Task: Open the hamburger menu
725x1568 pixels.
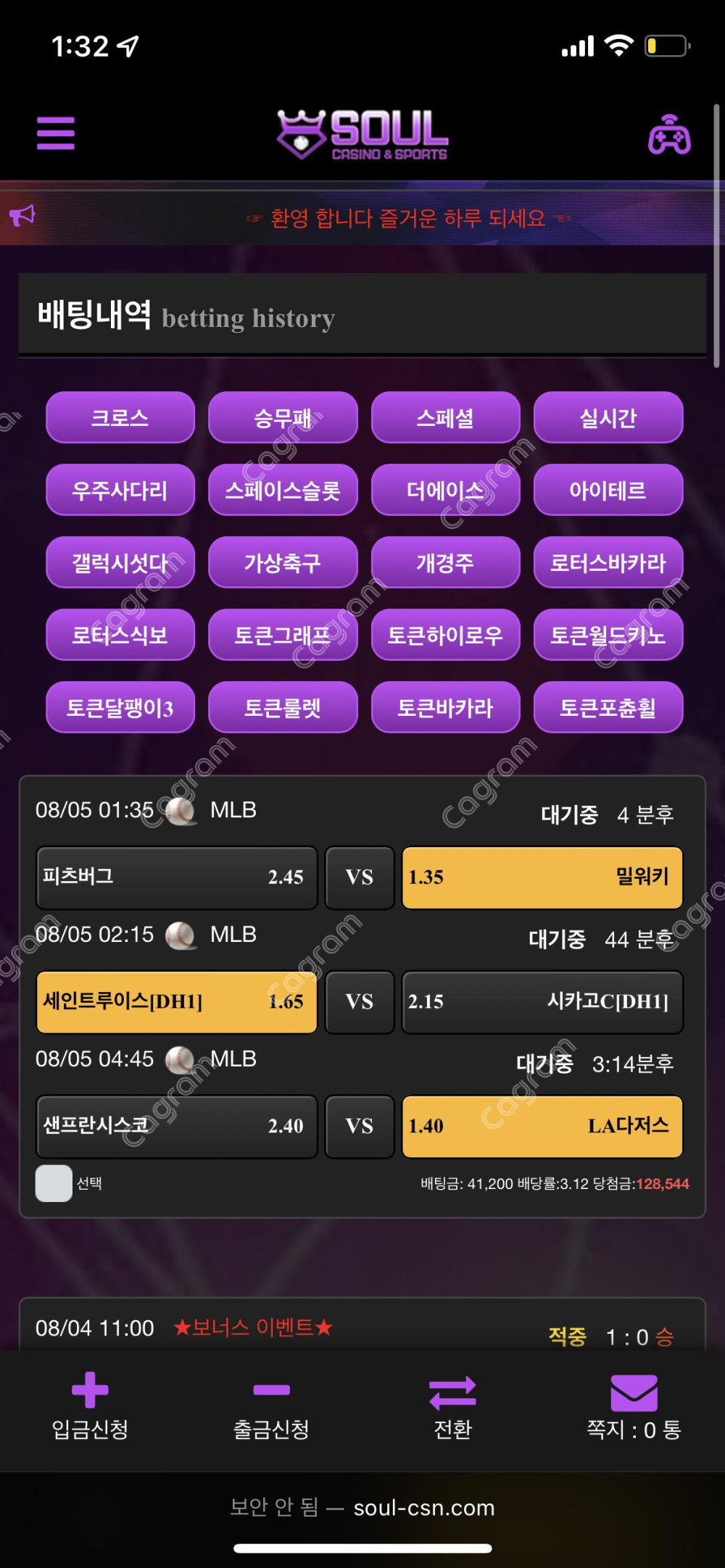Action: tap(56, 133)
